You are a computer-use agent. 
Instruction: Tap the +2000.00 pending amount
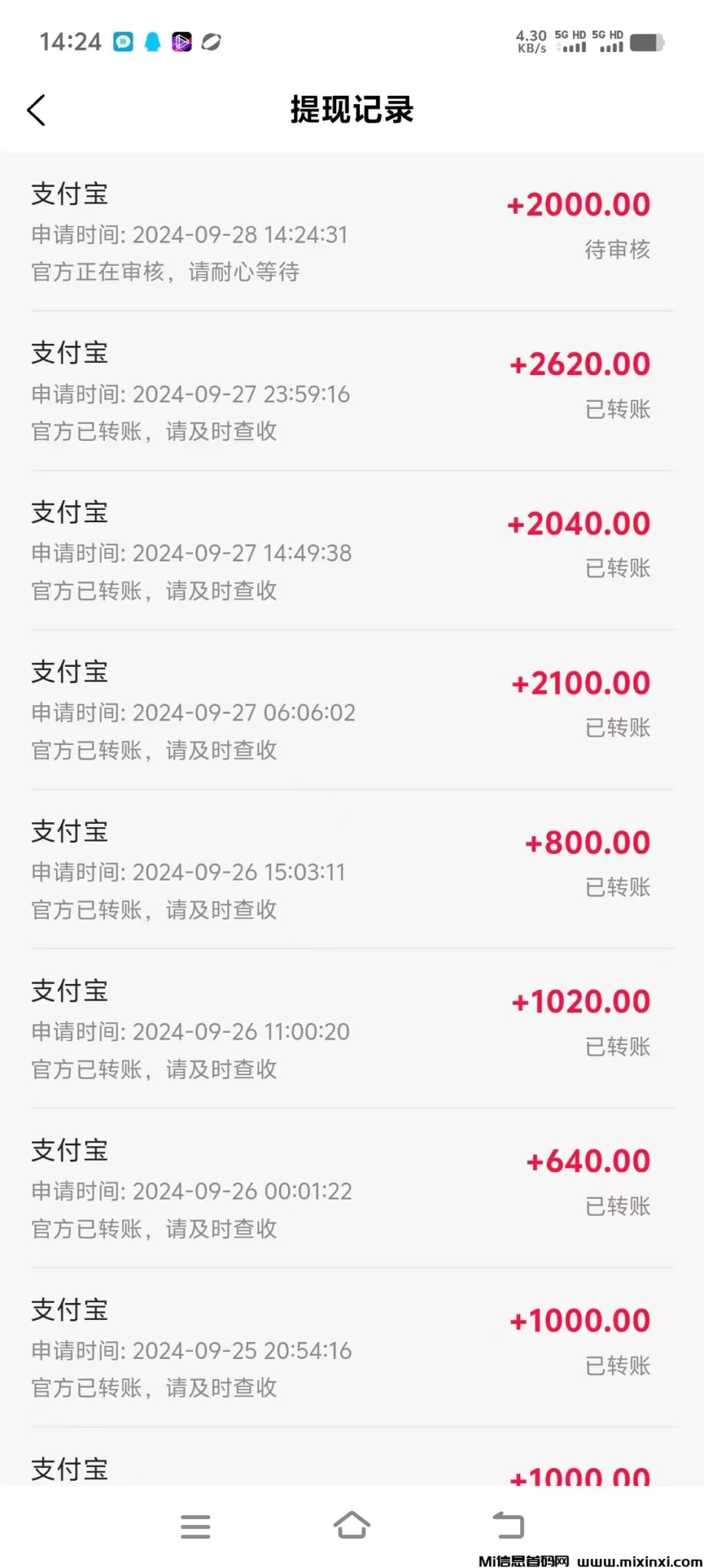click(578, 204)
